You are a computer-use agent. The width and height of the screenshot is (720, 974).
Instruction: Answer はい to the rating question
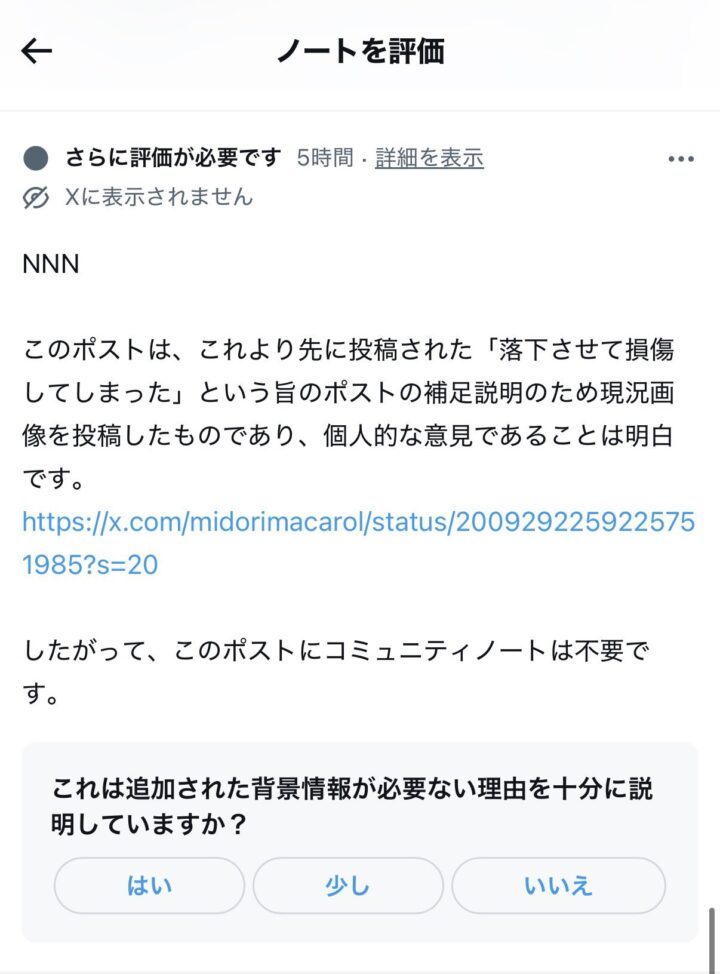pyautogui.click(x=149, y=885)
